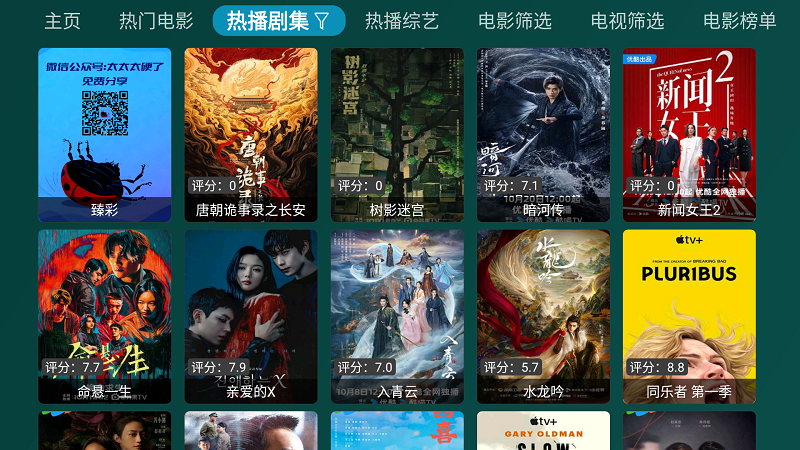
Task: Select 新闻女王2 series
Action: (689, 134)
